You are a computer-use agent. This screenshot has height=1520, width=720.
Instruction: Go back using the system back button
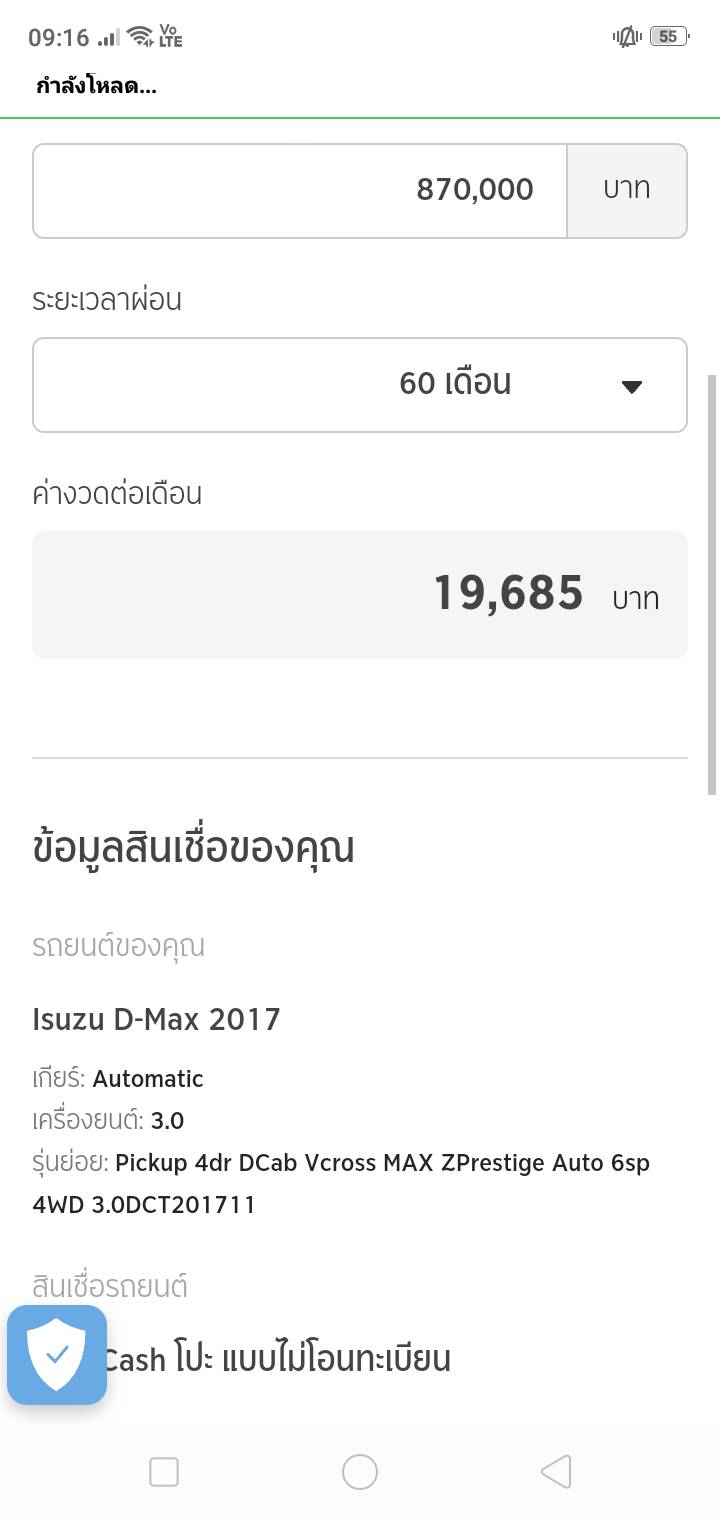[555, 1472]
